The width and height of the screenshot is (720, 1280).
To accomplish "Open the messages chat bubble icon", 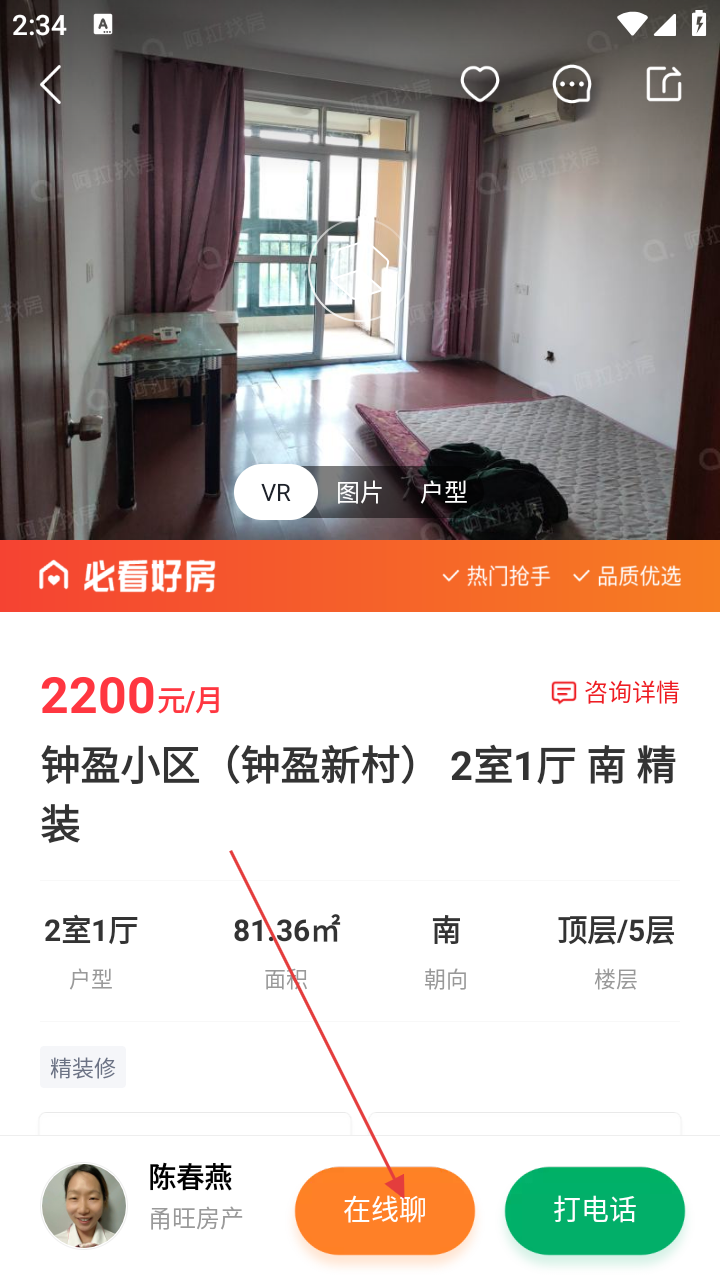I will [x=572, y=85].
